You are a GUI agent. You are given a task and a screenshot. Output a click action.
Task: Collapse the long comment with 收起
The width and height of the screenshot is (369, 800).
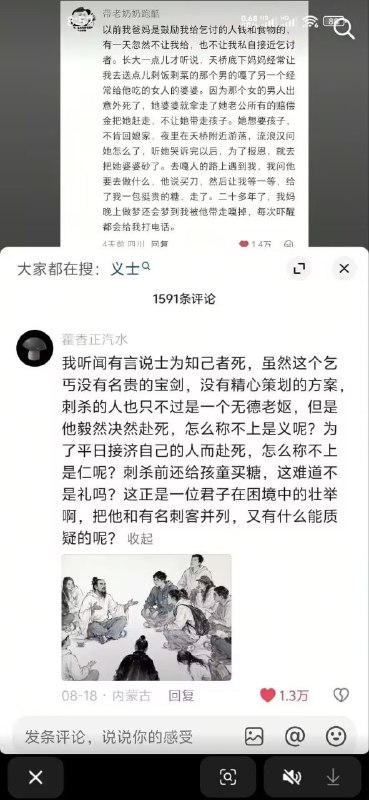coord(140,538)
